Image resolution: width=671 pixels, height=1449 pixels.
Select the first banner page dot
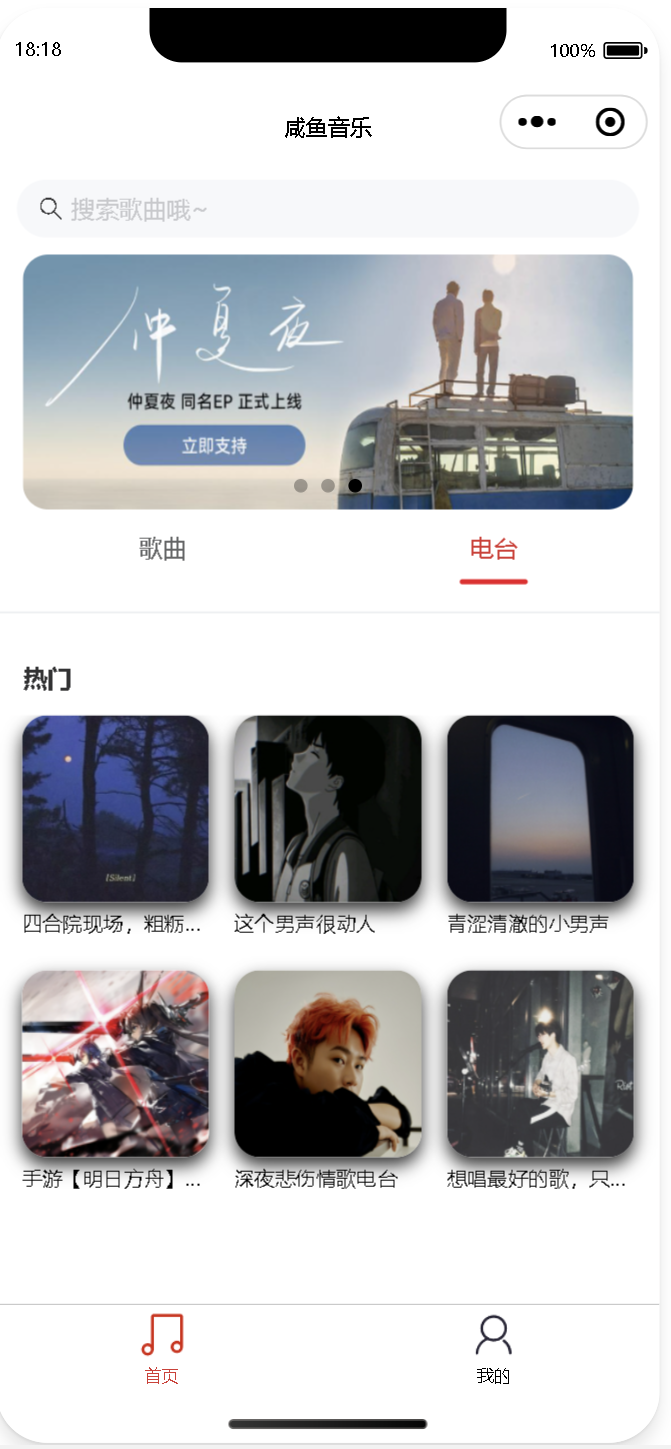tap(300, 485)
